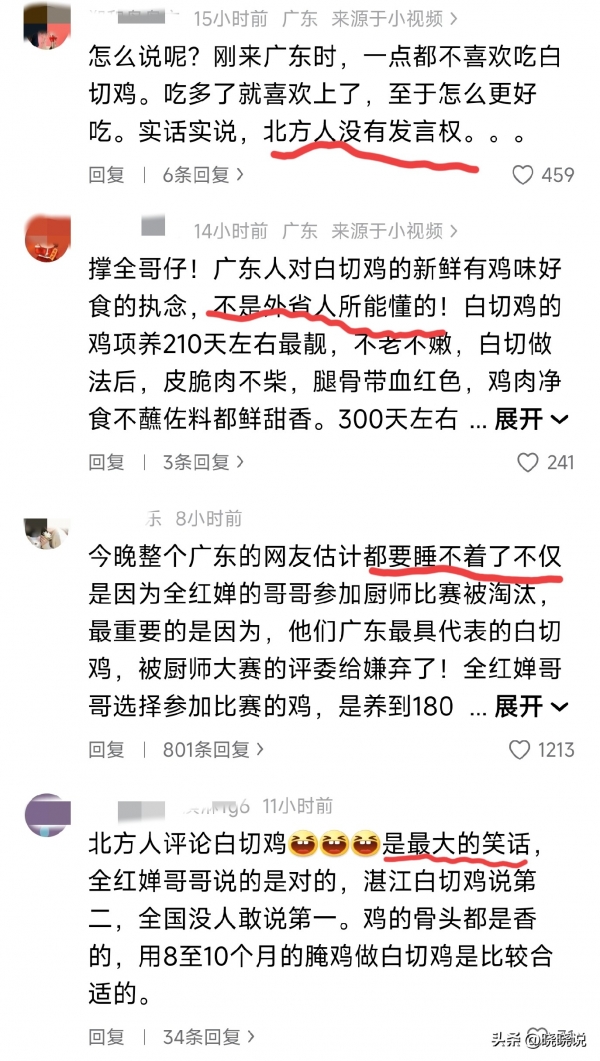Screen dimensions: 600x1061
Task: Open the 6条回复 thread
Action: [203, 175]
